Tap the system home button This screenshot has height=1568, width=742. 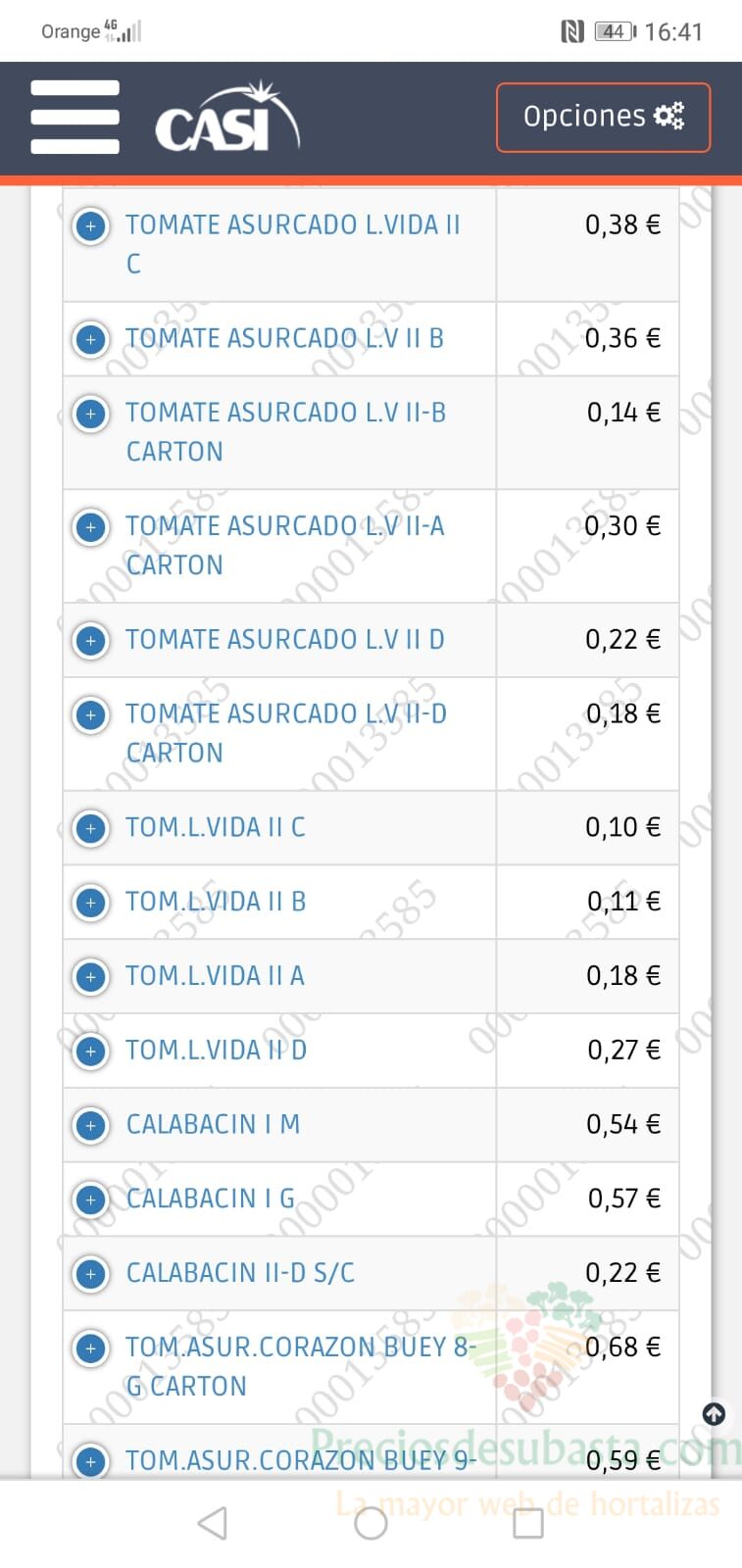pos(371,1523)
